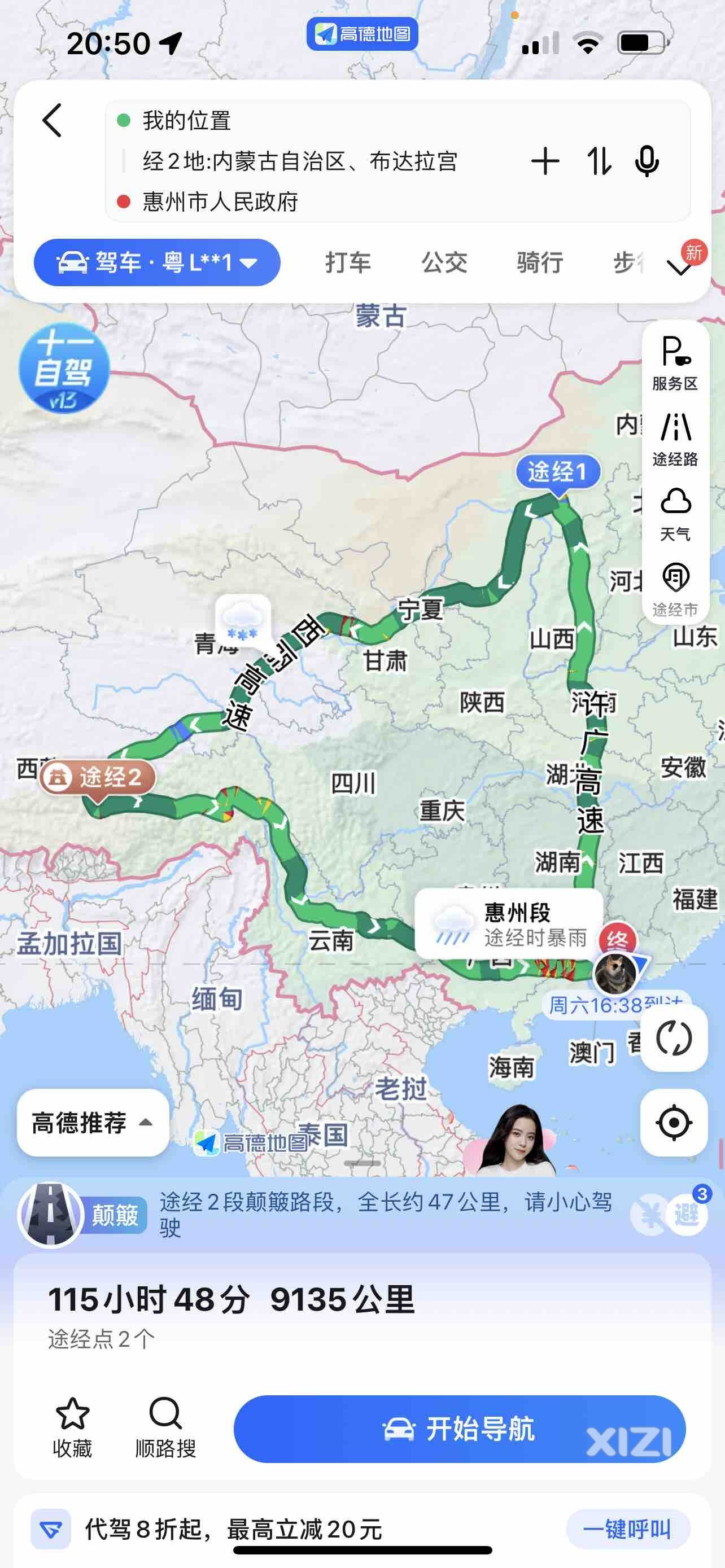The width and height of the screenshot is (725, 1568).
Task: Switch to the 公交 tab
Action: click(444, 262)
